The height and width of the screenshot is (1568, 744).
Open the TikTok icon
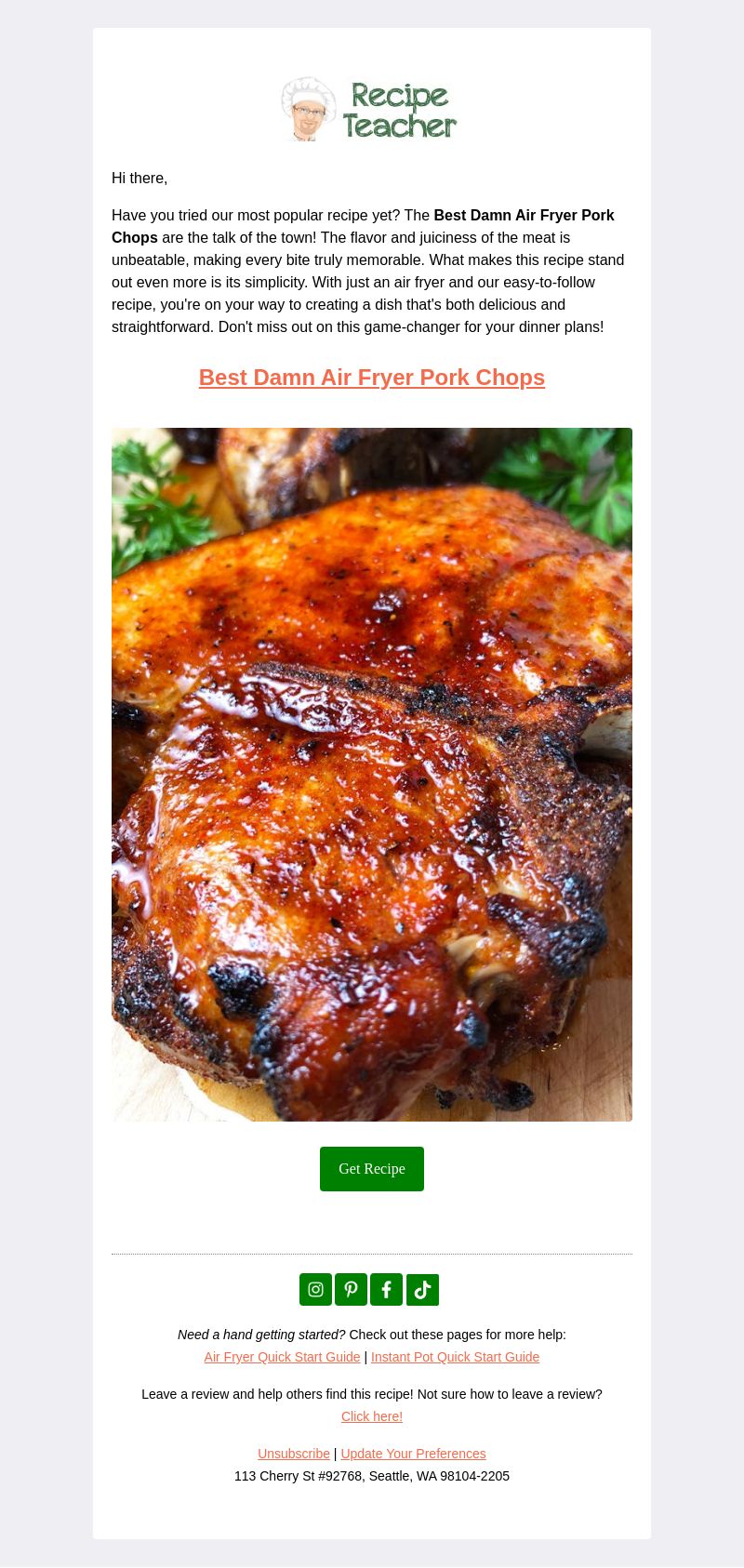pyautogui.click(x=422, y=1290)
